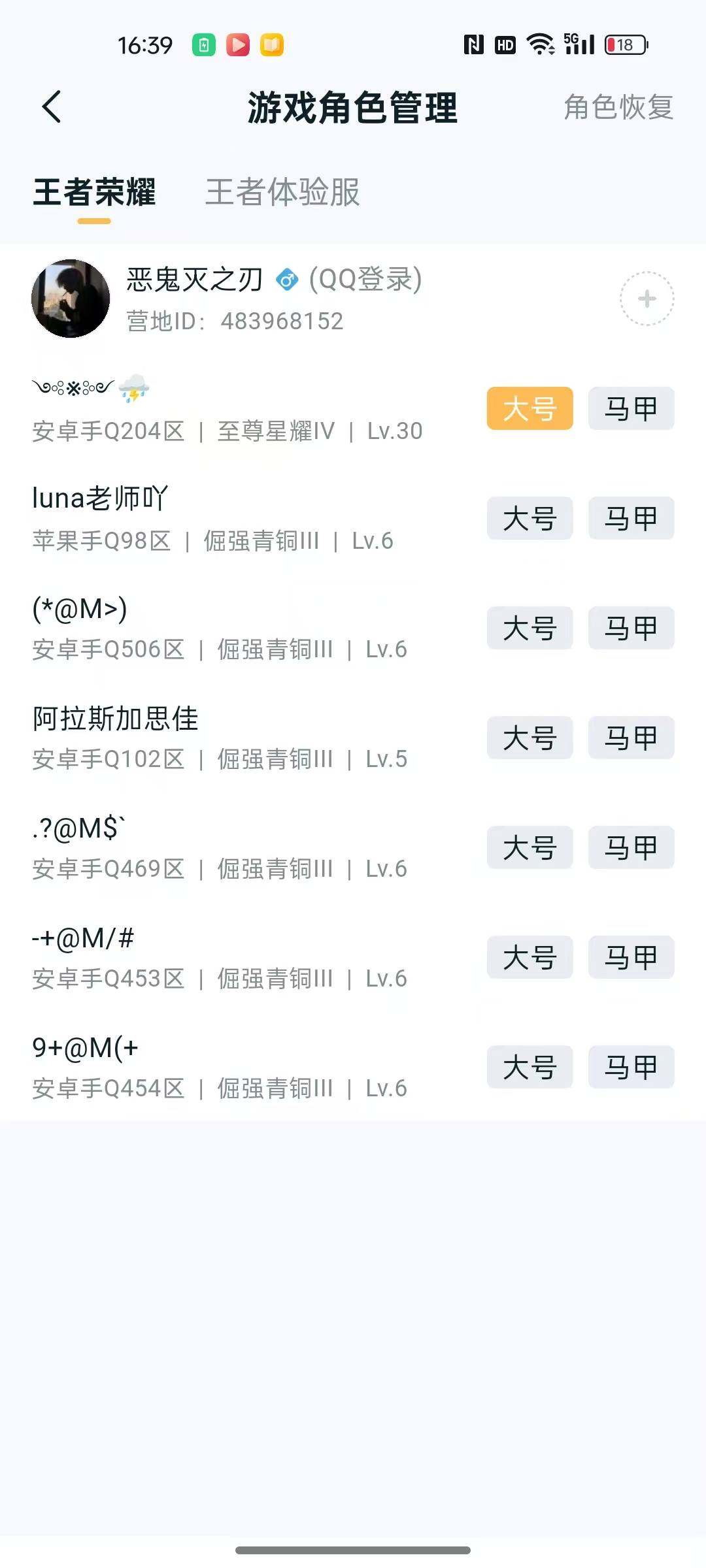Tap 大号 button for role 9+@M(+

point(529,1067)
